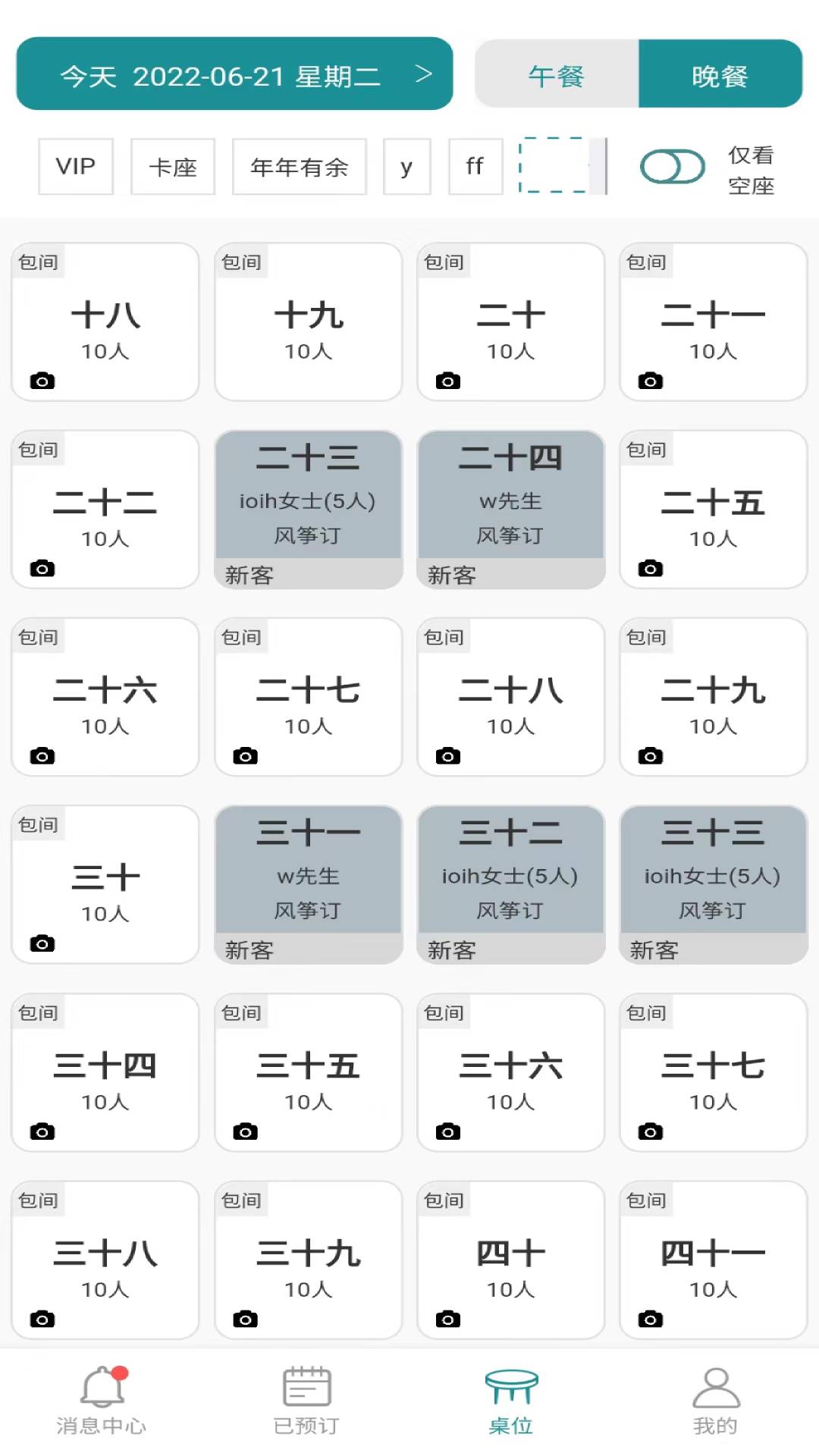Screen dimensions: 819x1456
Task: Select the ff area chip
Action: pyautogui.click(x=475, y=166)
